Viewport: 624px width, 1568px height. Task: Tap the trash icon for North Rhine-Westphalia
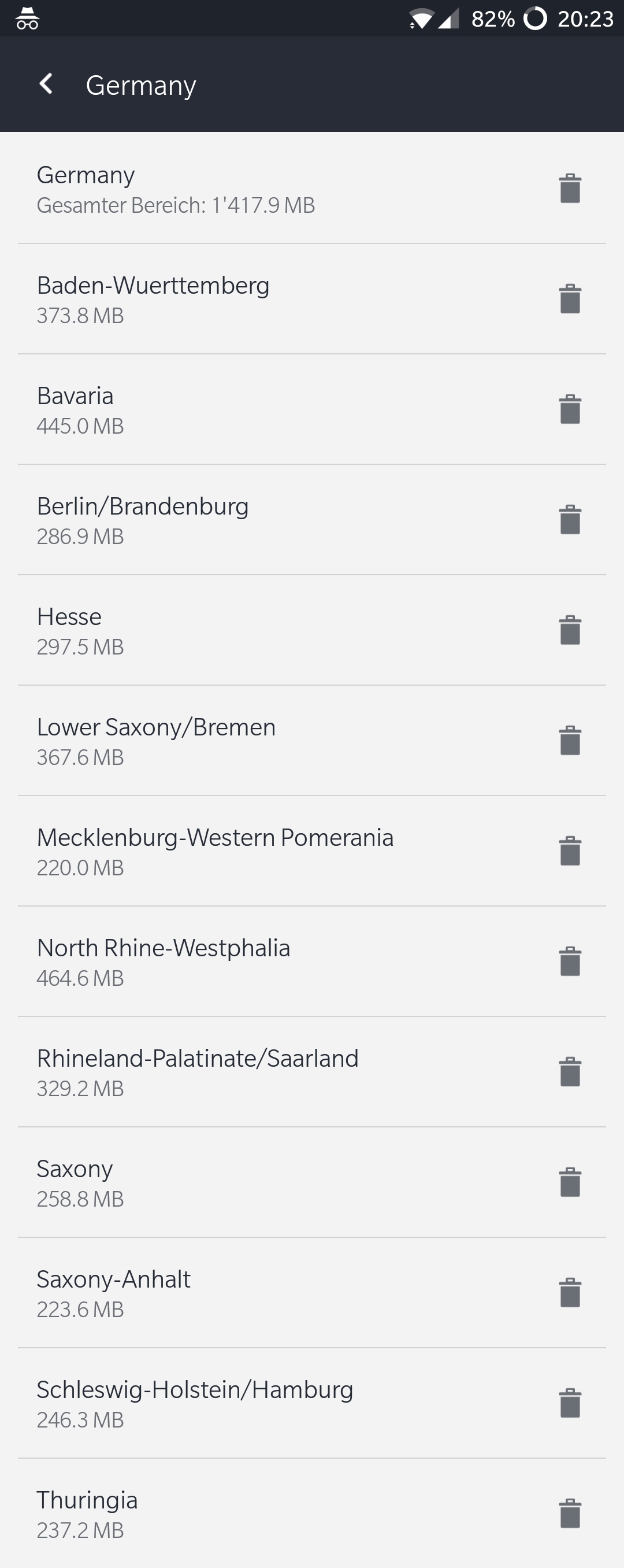point(570,961)
